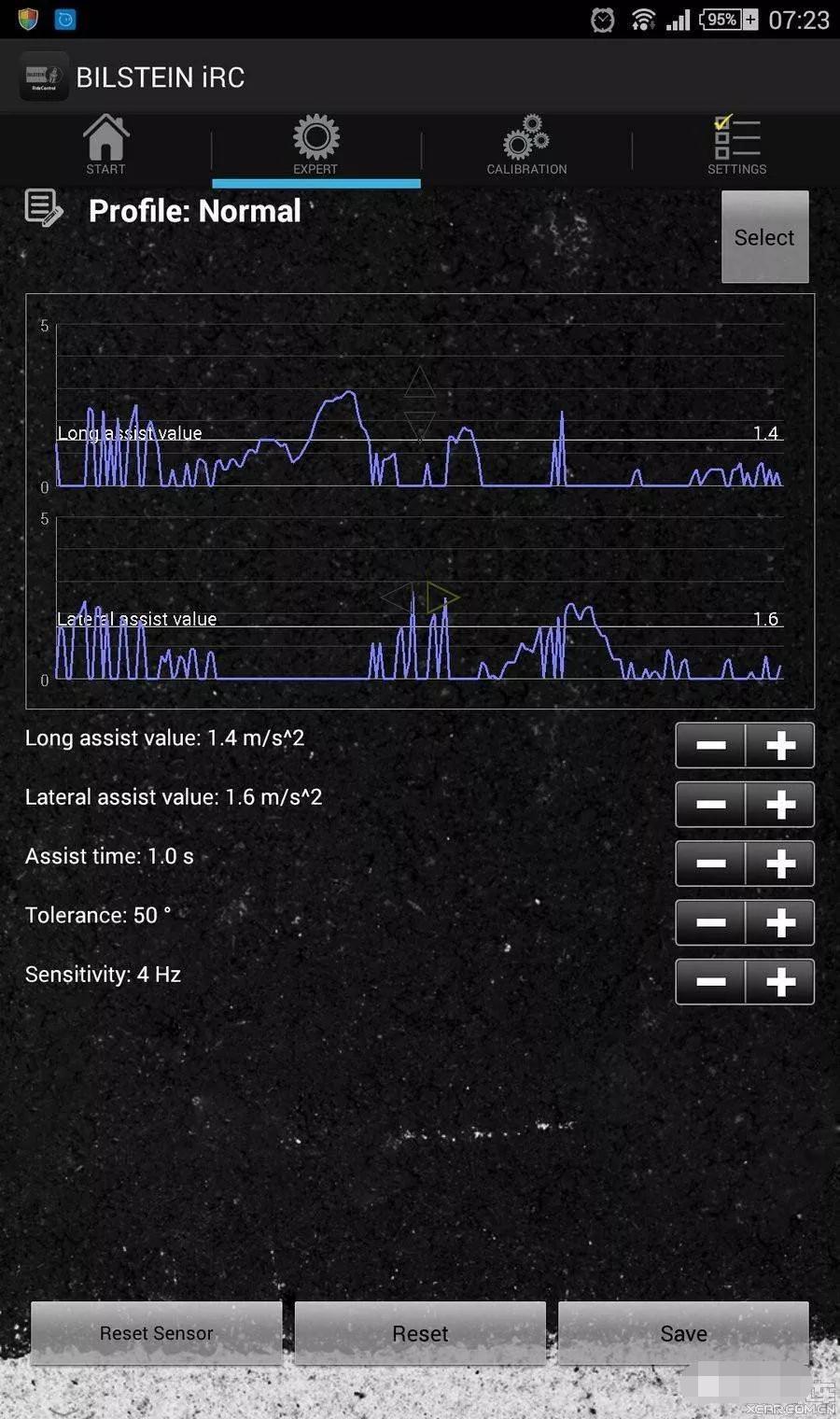
Task: Increase the Sensitivity frequency
Action: [x=780, y=981]
